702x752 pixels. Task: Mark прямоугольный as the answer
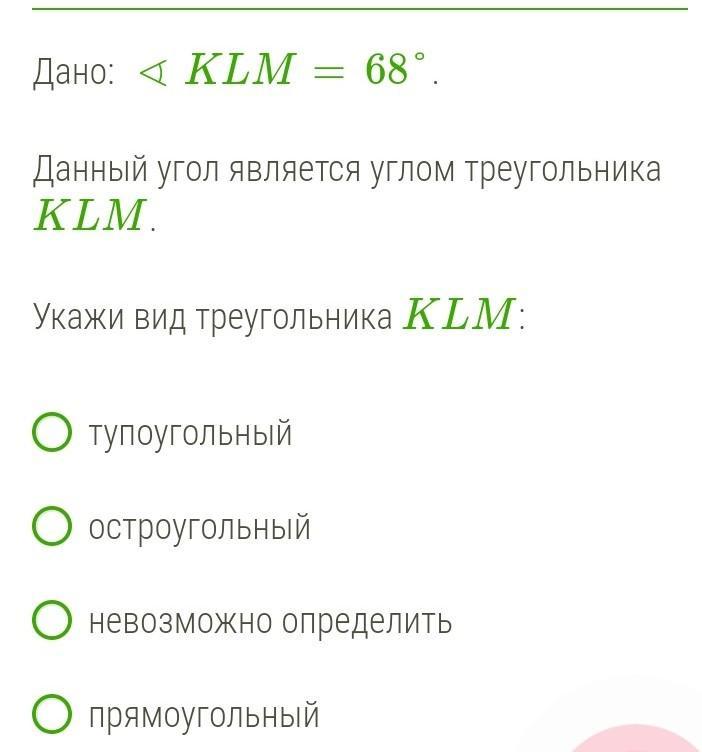click(52, 715)
